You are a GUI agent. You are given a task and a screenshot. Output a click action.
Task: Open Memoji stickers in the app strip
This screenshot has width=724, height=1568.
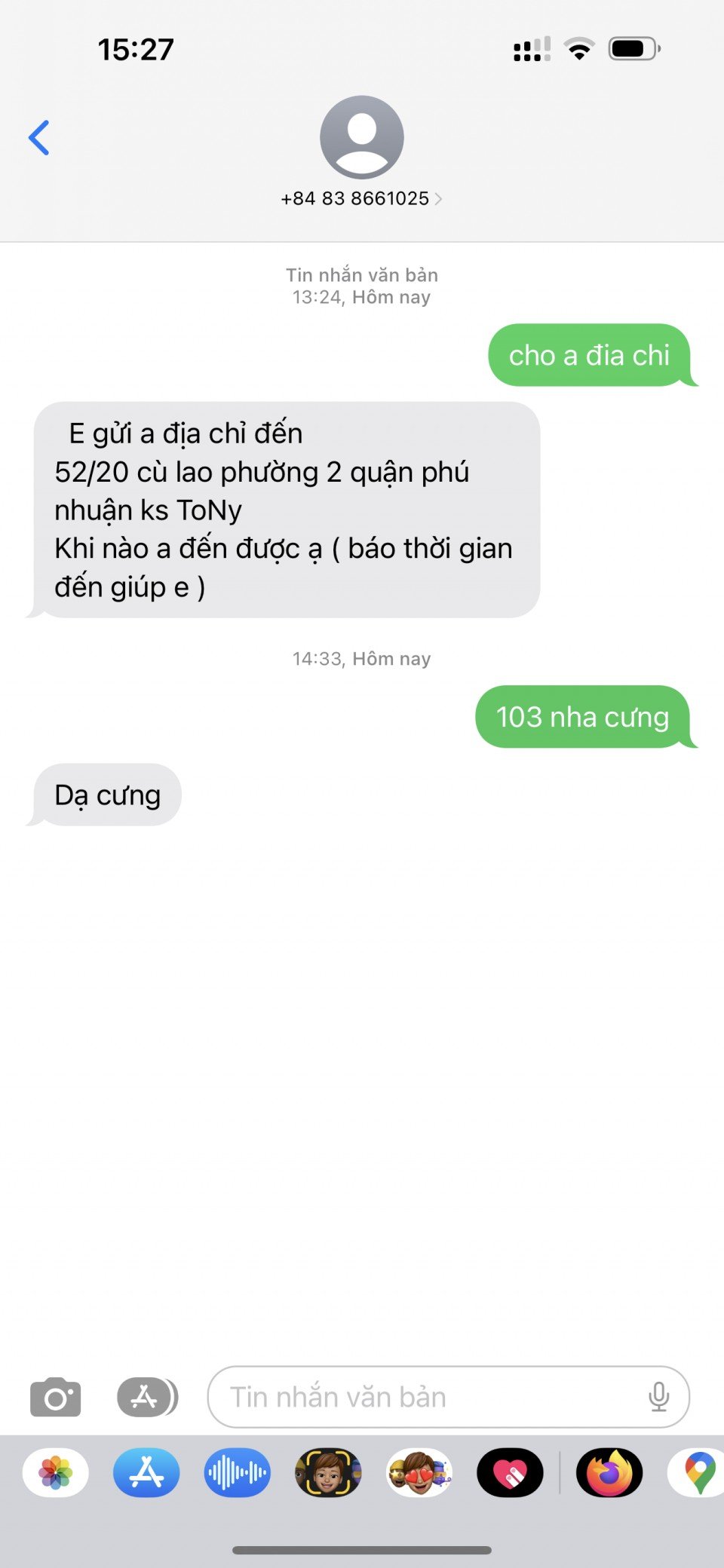(419, 1472)
